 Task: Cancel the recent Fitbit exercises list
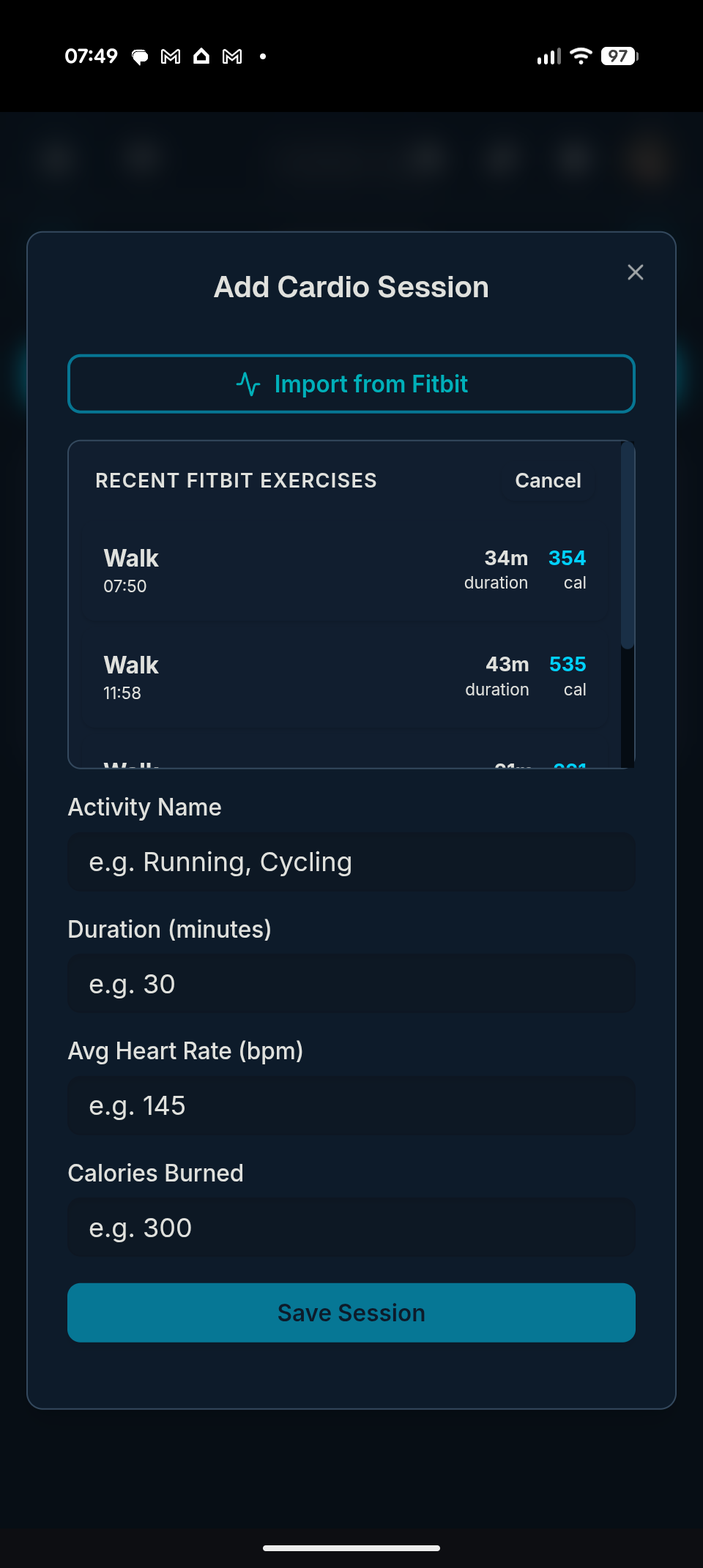click(547, 480)
